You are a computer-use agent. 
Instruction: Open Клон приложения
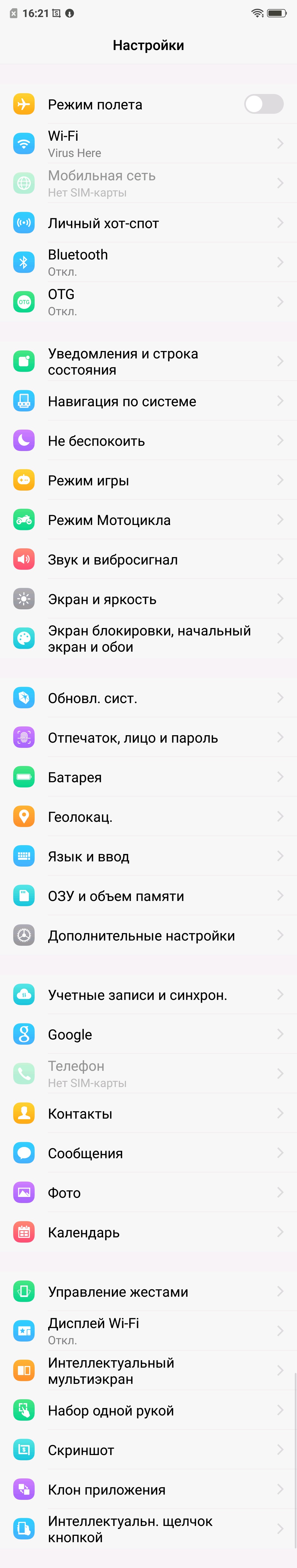click(x=148, y=1489)
